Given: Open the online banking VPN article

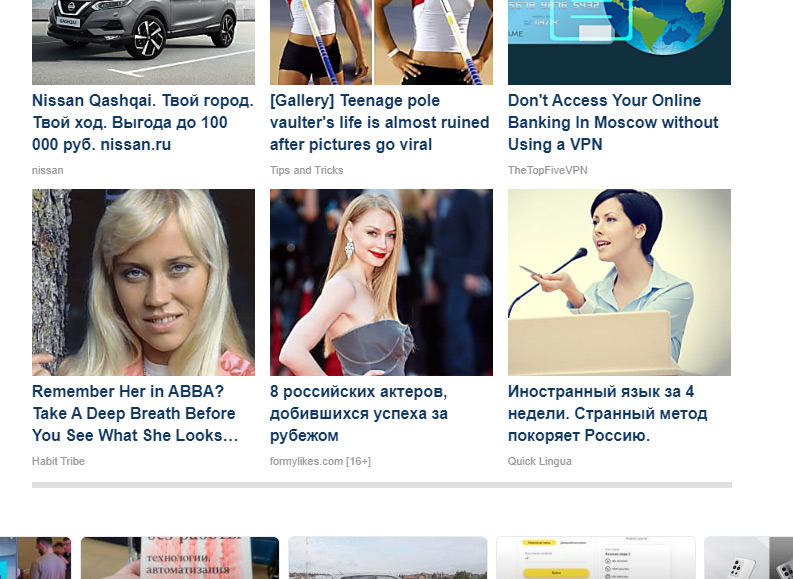Looking at the screenshot, I should pos(613,122).
